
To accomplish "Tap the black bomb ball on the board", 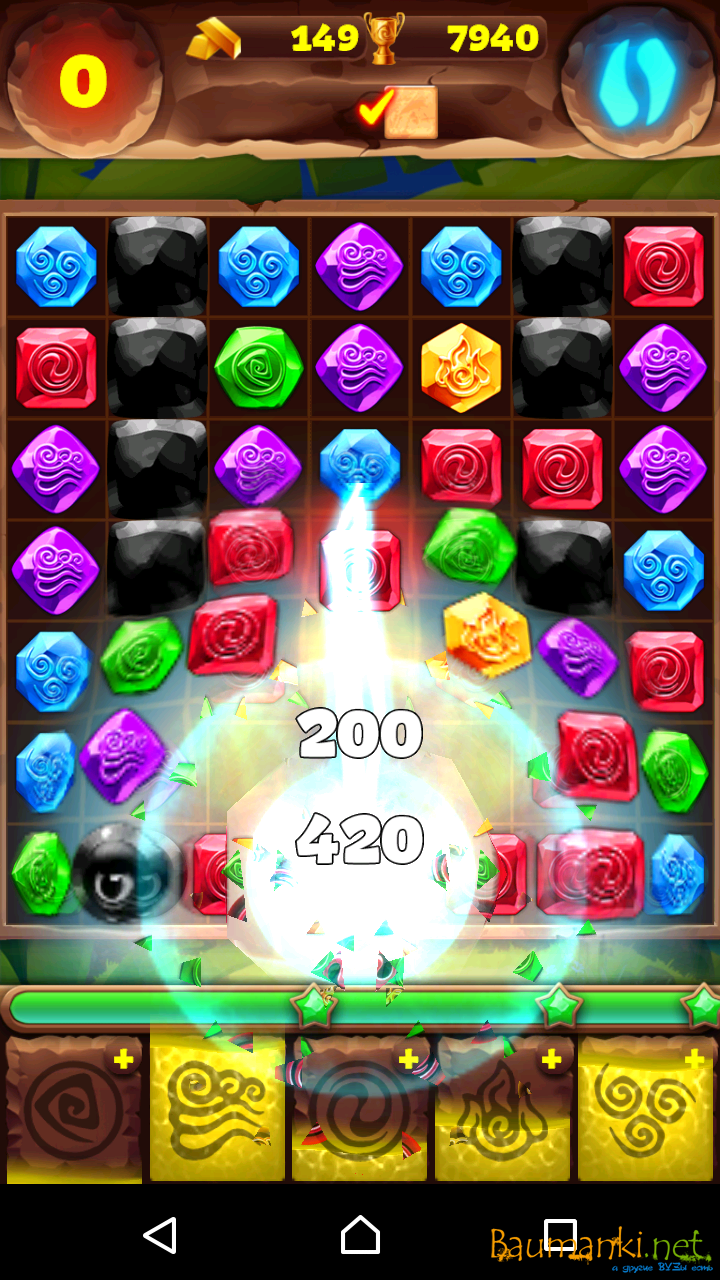I will (x=113, y=870).
